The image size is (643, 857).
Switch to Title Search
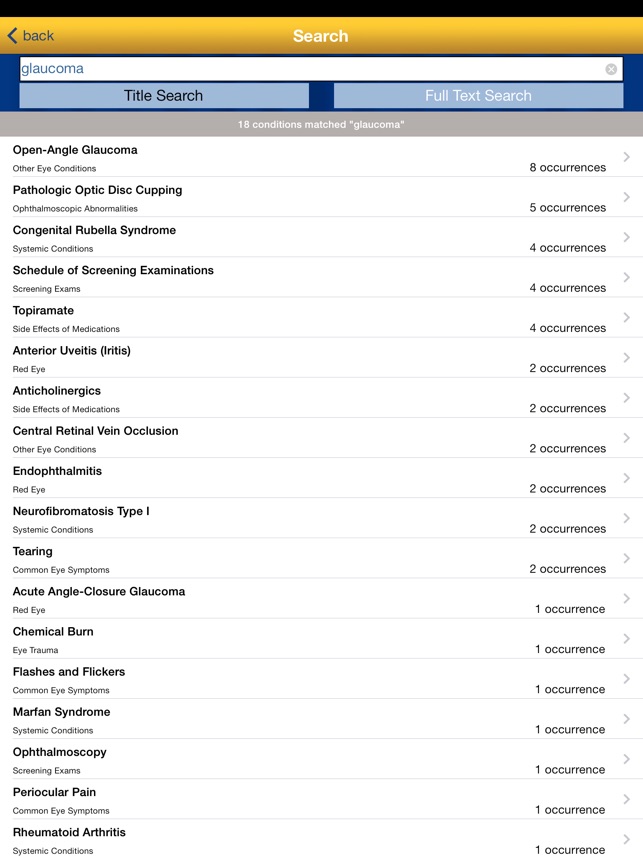[x=164, y=96]
